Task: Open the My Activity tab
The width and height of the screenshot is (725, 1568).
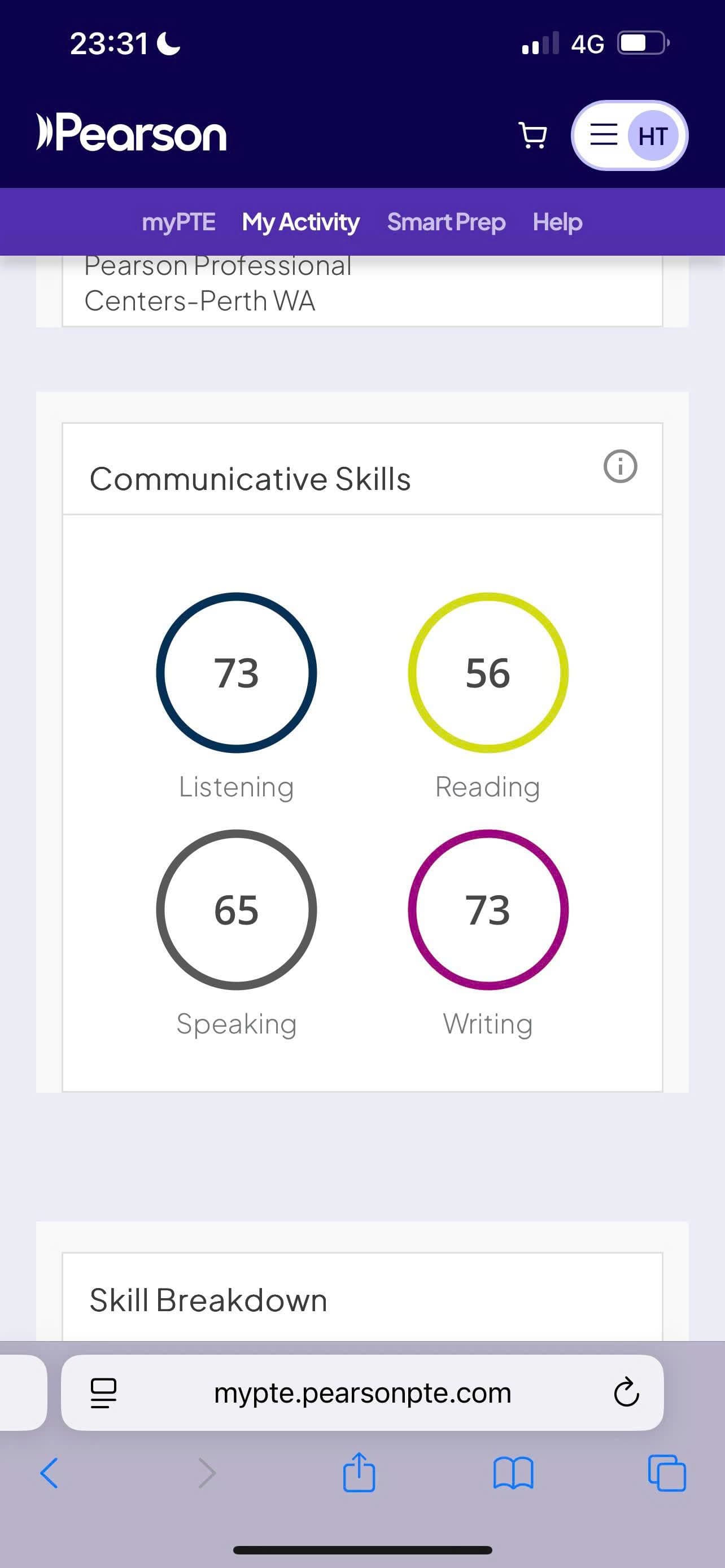Action: click(x=301, y=222)
